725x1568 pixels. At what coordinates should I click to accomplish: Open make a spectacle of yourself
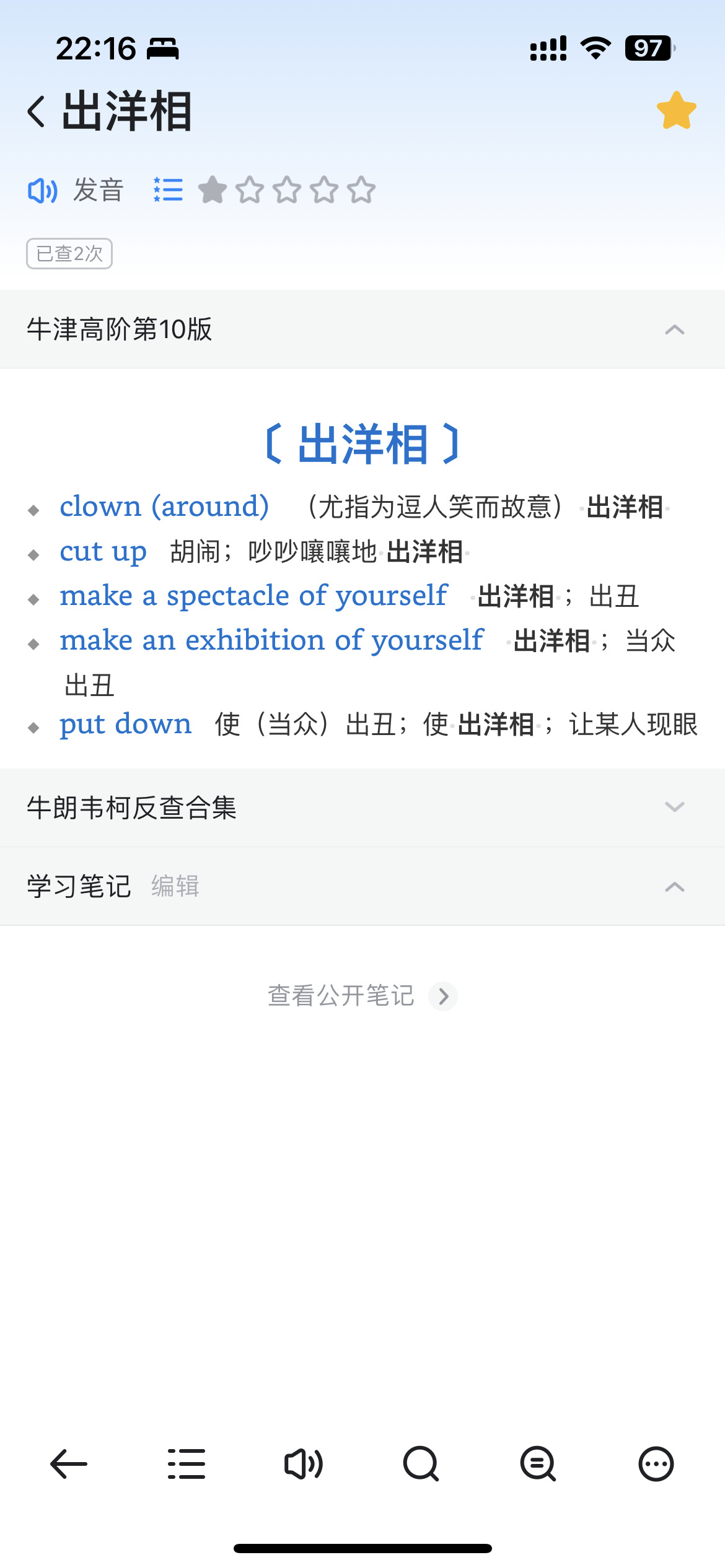tap(253, 596)
